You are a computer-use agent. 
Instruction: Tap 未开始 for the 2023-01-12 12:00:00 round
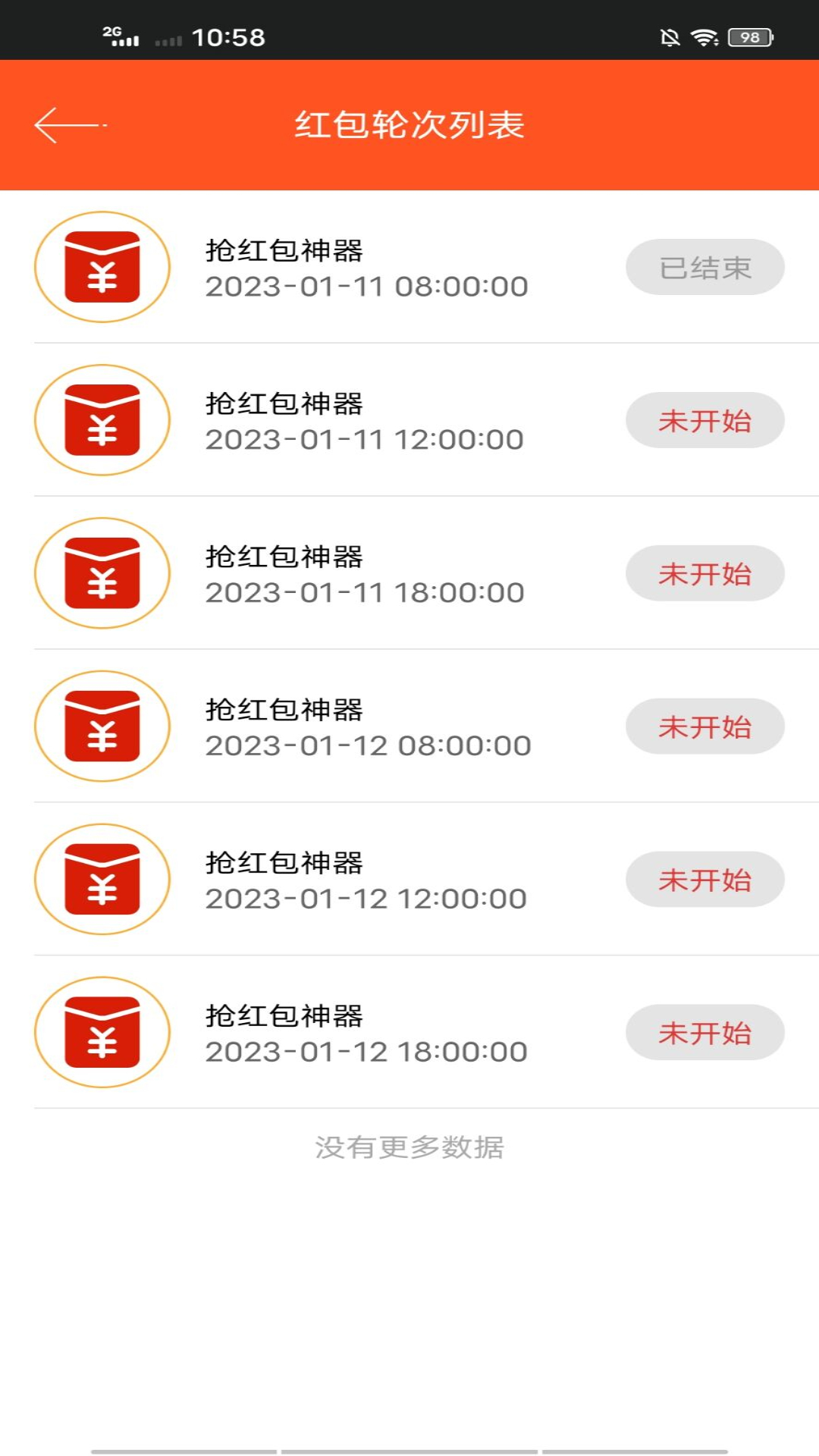pyautogui.click(x=704, y=880)
